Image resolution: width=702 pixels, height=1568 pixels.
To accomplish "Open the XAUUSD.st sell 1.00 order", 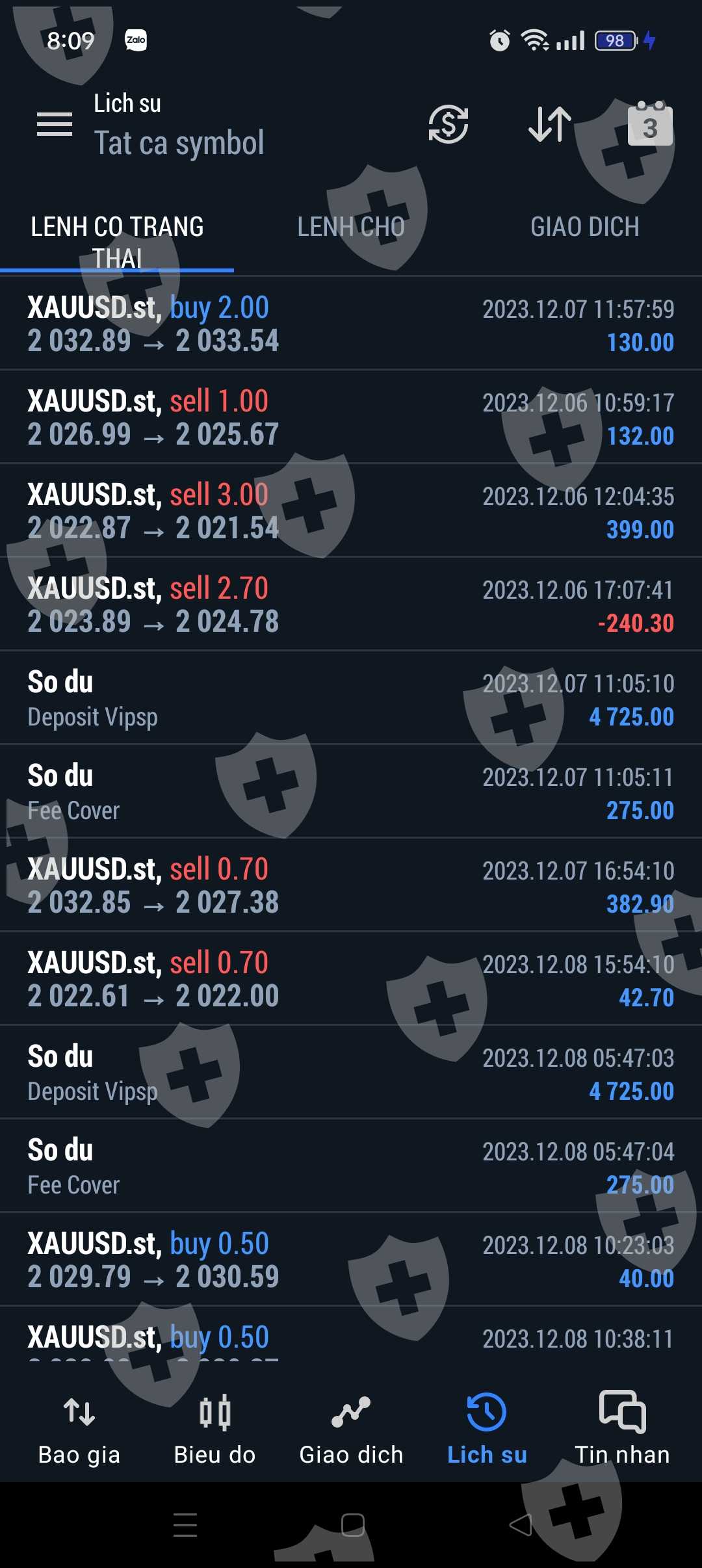I will pyautogui.click(x=351, y=417).
